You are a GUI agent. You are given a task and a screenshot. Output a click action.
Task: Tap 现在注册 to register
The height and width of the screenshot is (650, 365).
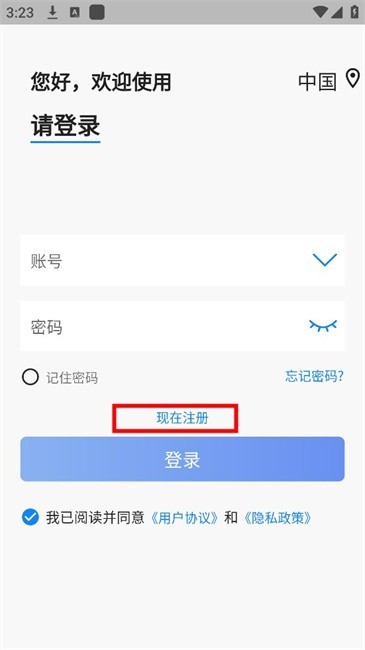182,418
